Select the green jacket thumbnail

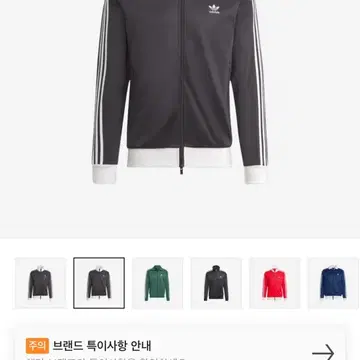pyautogui.click(x=157, y=283)
